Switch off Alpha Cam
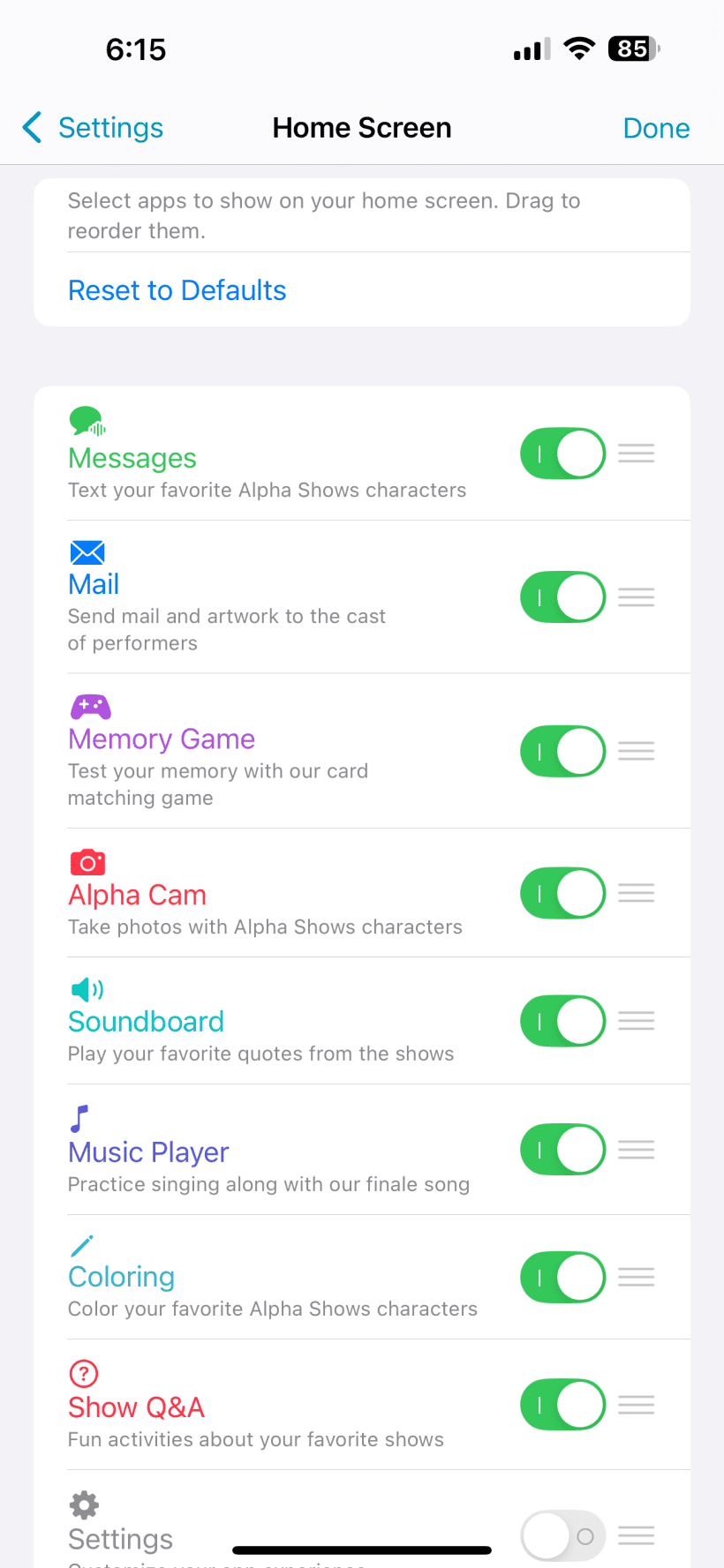The height and width of the screenshot is (1568, 724). 563,893
